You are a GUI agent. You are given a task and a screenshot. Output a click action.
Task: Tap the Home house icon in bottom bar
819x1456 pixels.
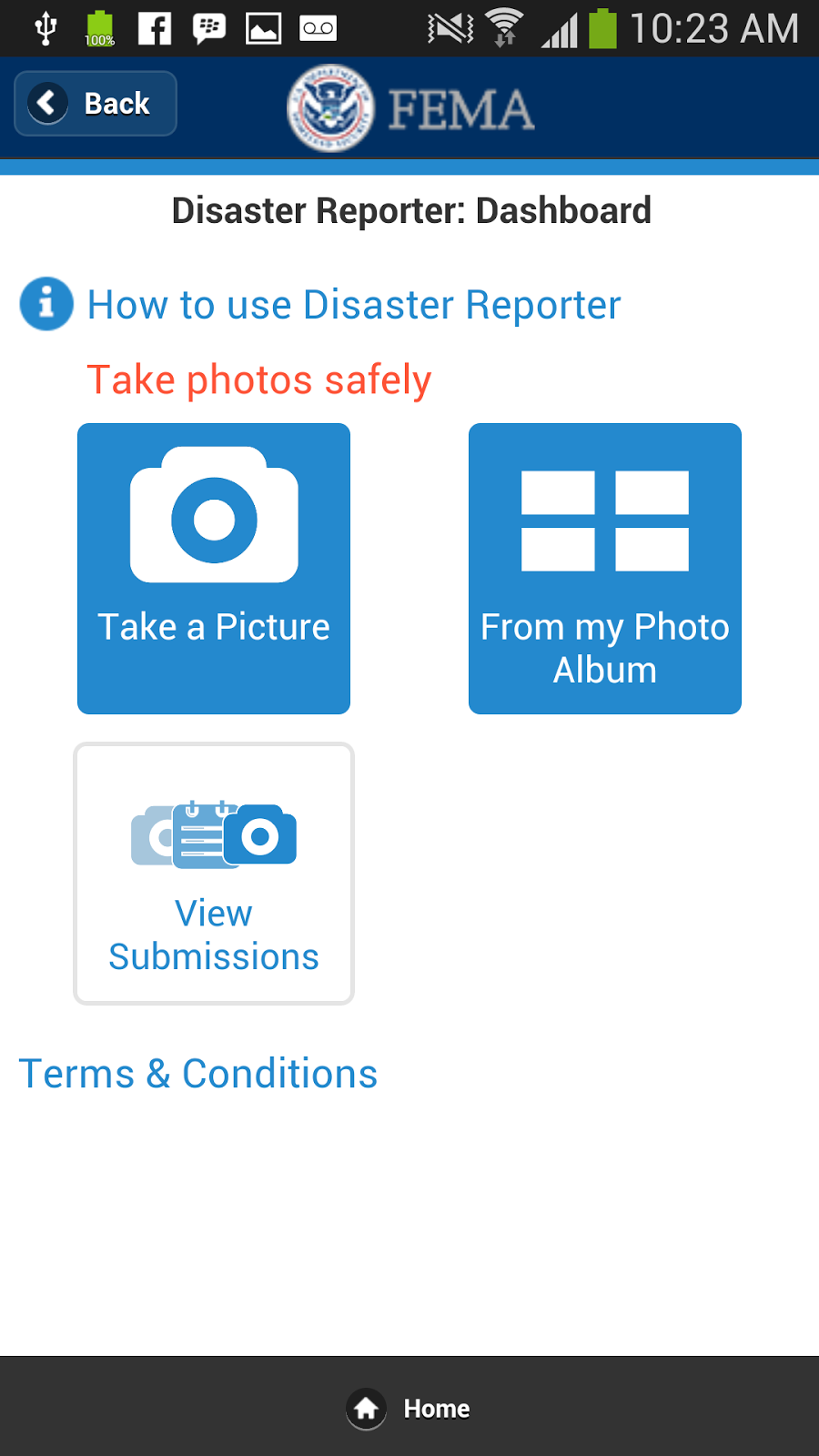tap(366, 1408)
